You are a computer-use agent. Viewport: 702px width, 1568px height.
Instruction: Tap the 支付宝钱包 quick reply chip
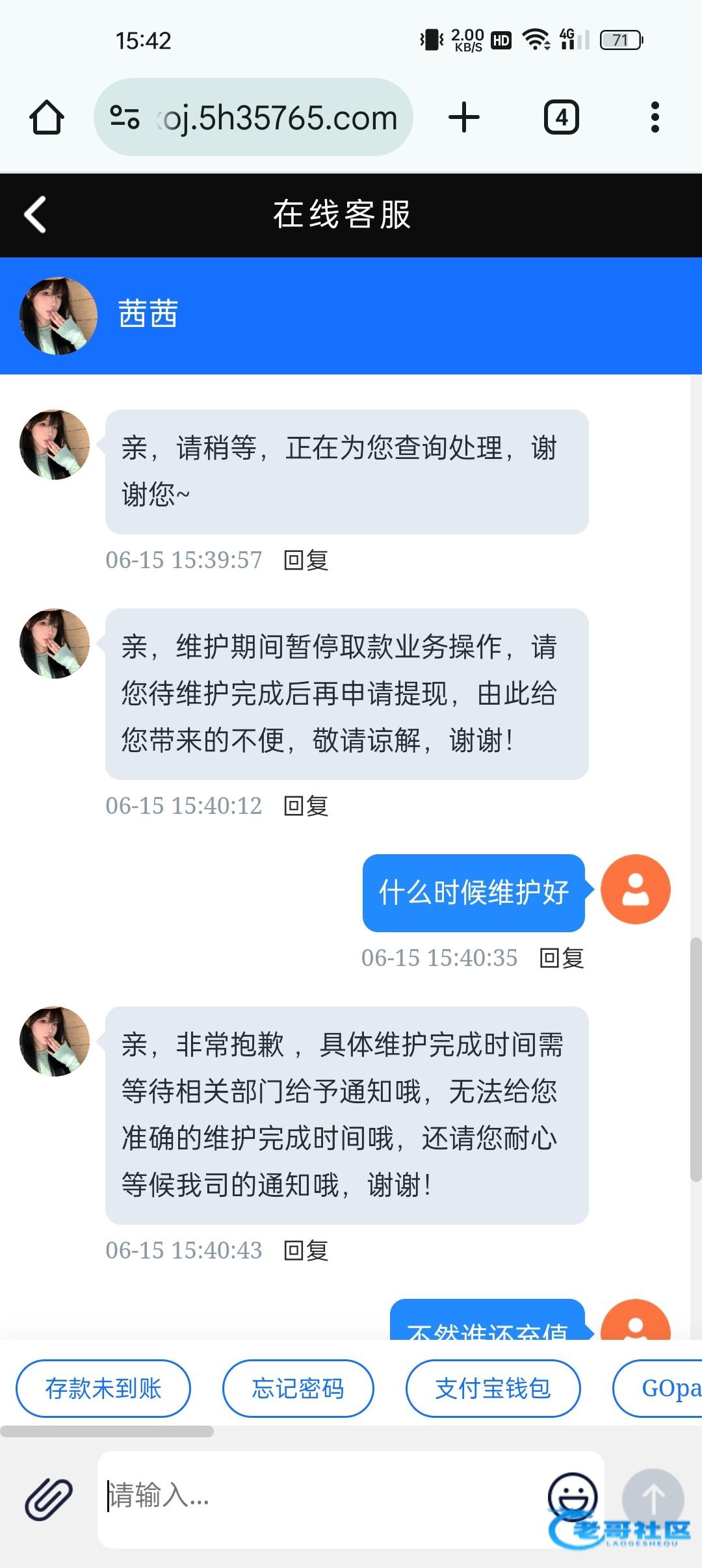tap(493, 1389)
